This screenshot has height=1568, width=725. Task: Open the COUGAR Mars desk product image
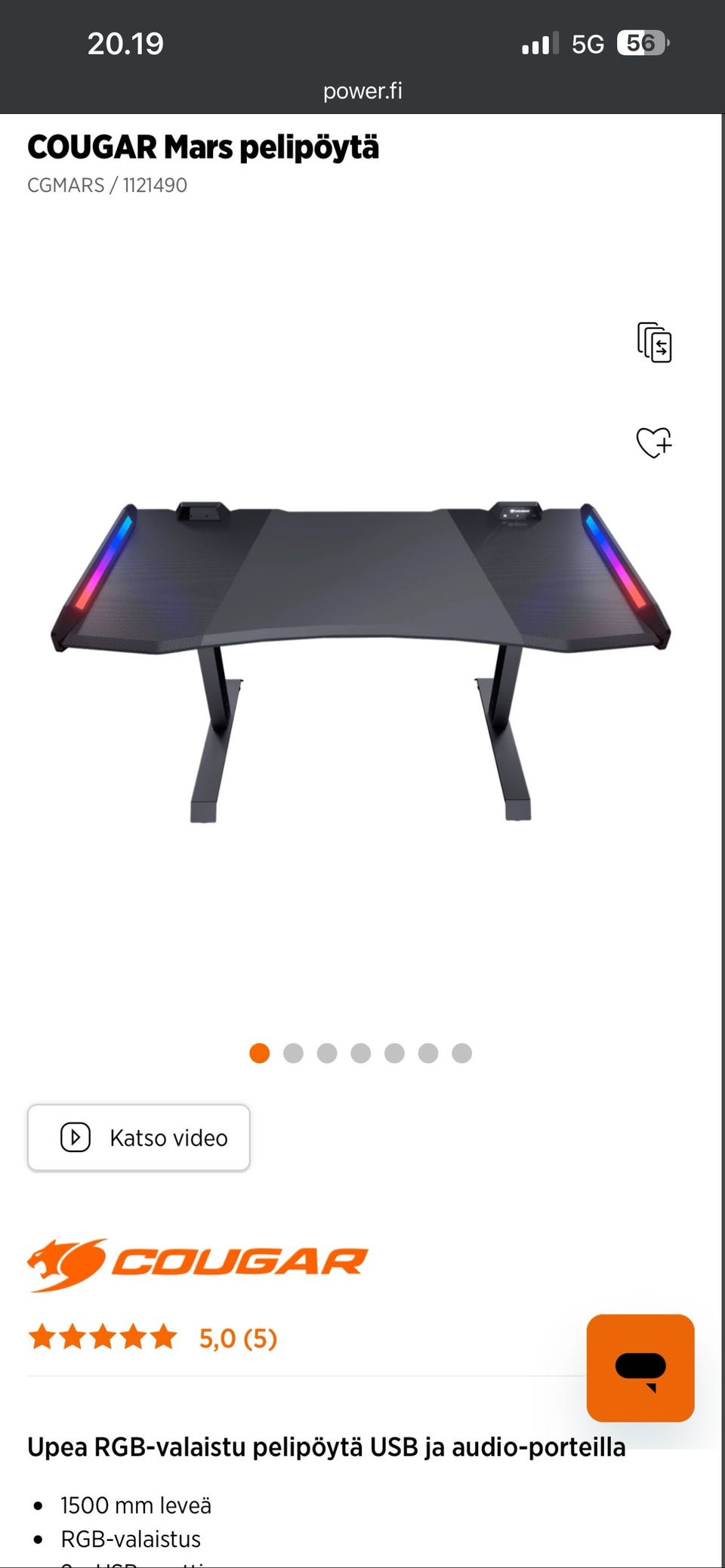(x=361, y=661)
